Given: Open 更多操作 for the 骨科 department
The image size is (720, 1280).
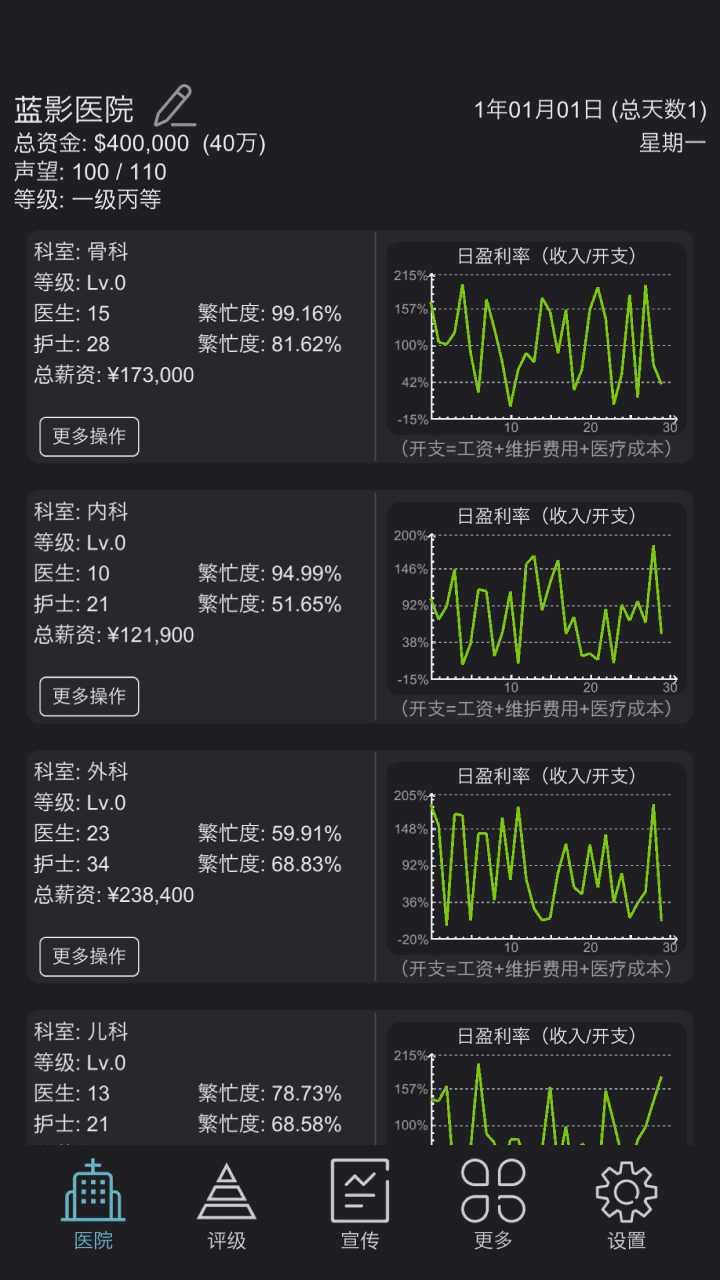Looking at the screenshot, I should (89, 436).
